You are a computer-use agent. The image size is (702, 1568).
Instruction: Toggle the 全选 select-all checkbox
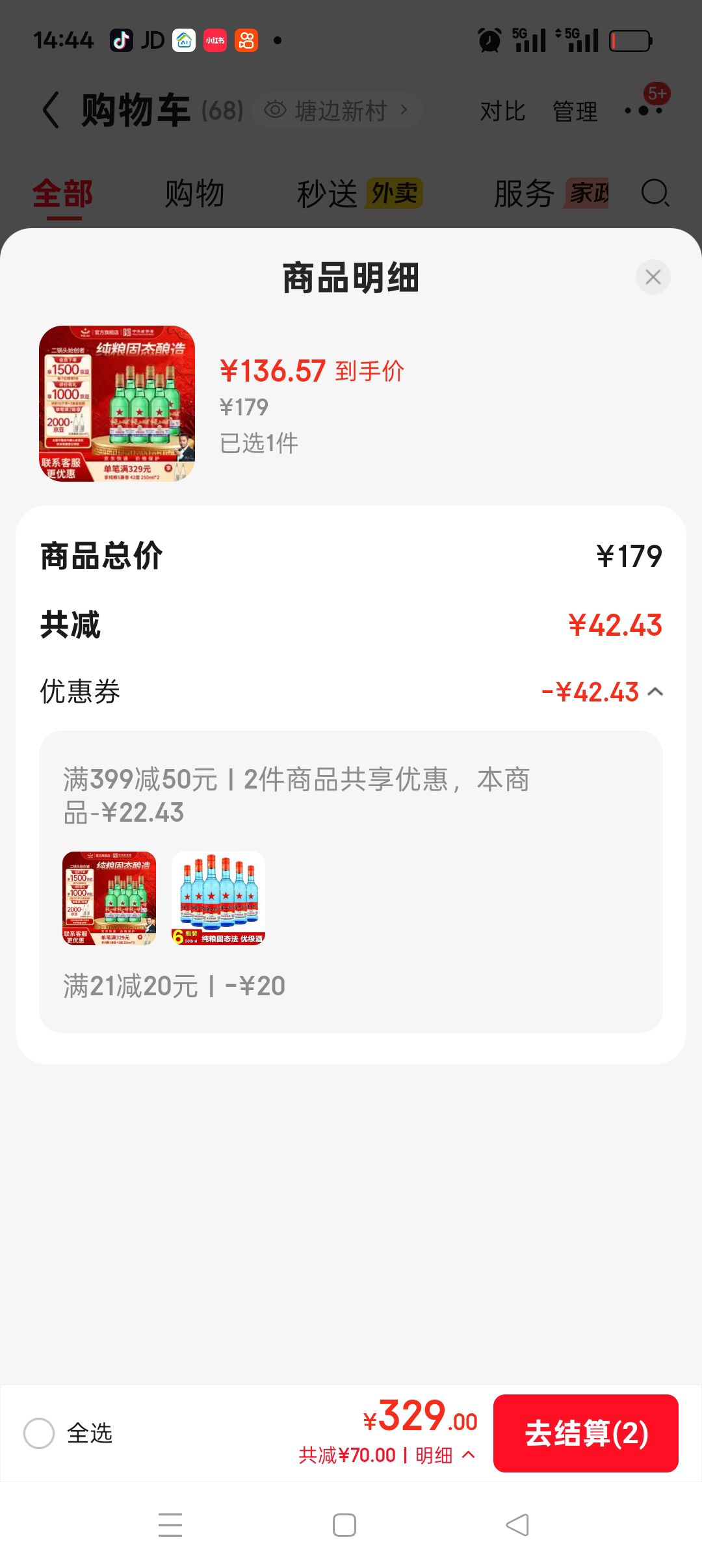tap(39, 1433)
